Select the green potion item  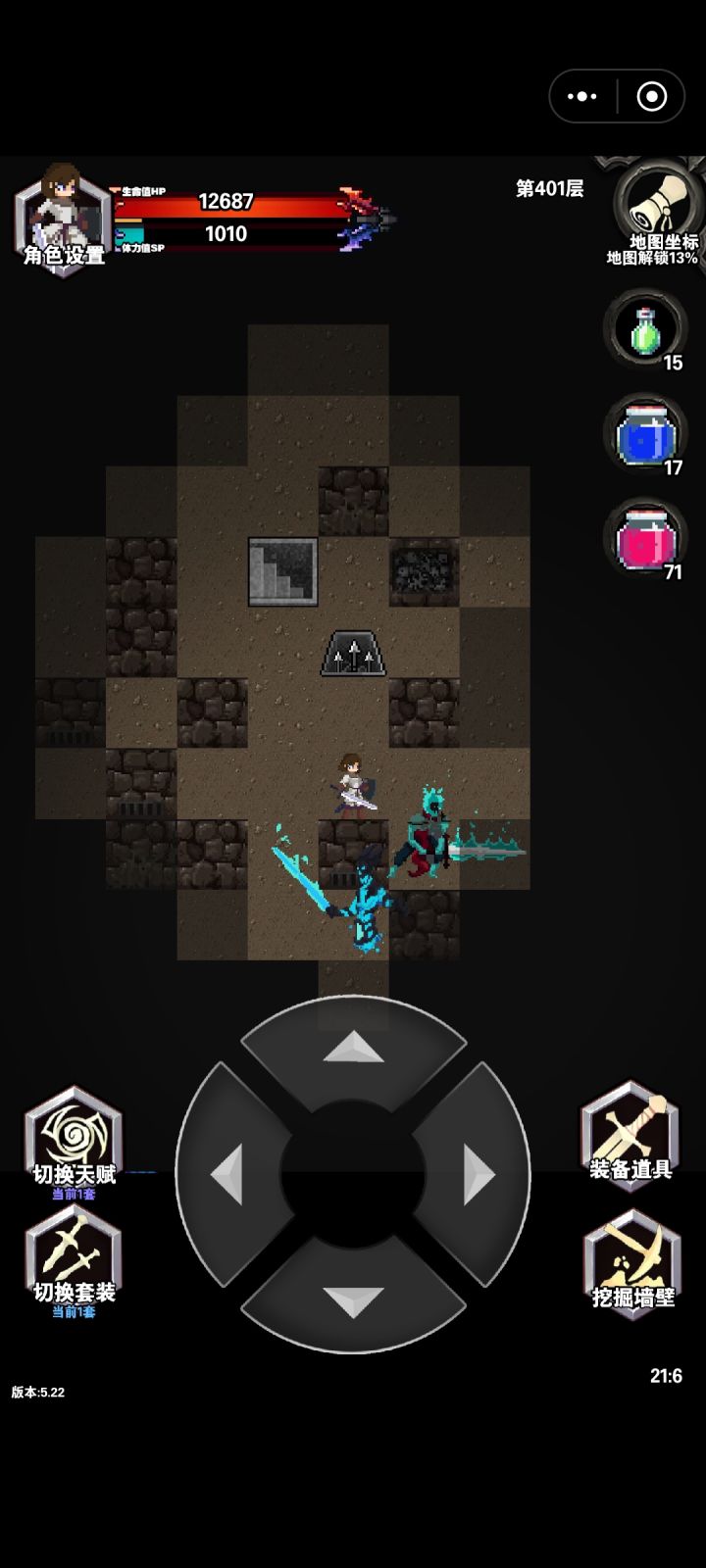[644, 330]
